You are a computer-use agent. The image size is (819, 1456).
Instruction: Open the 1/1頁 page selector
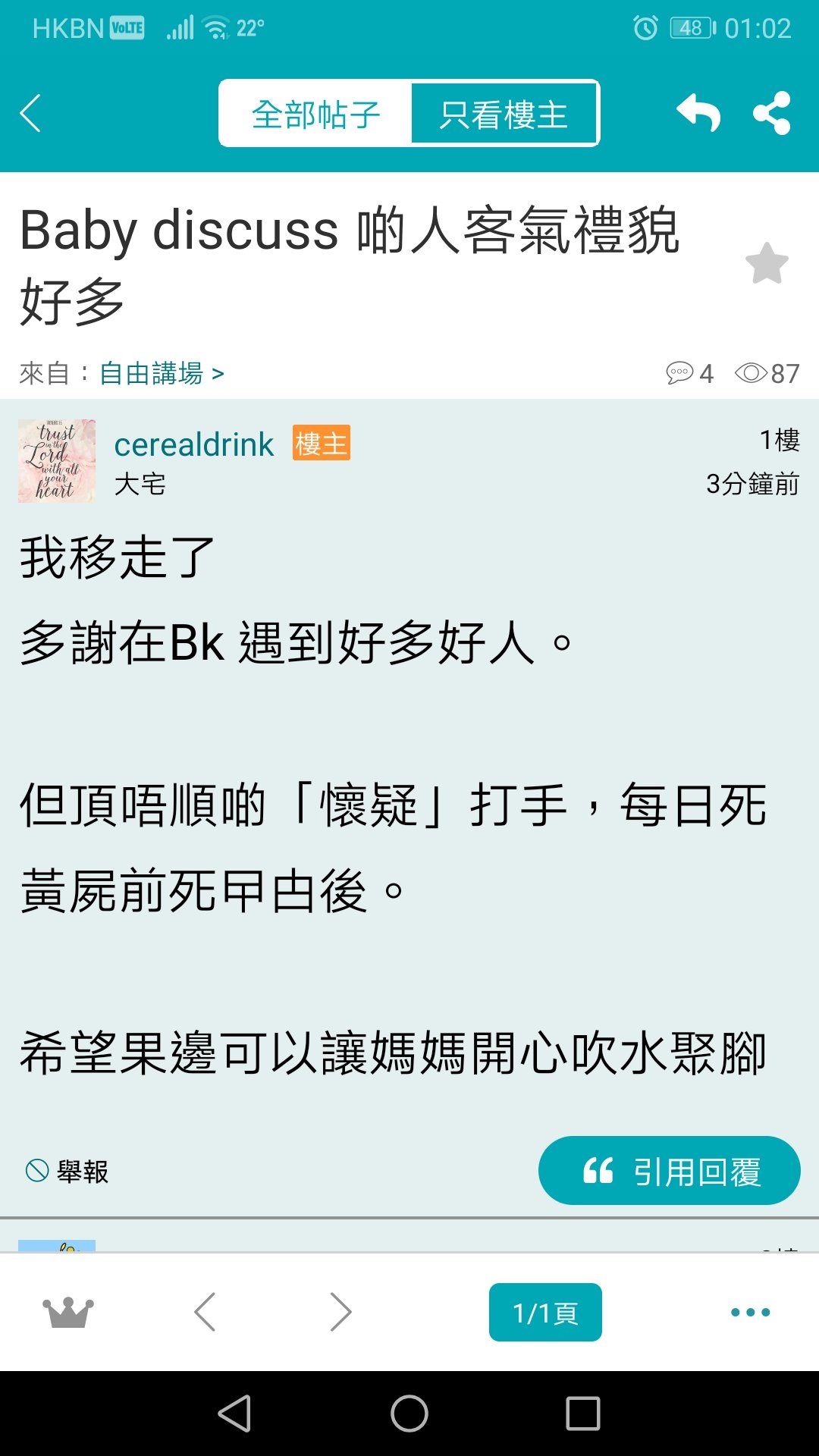[545, 1312]
